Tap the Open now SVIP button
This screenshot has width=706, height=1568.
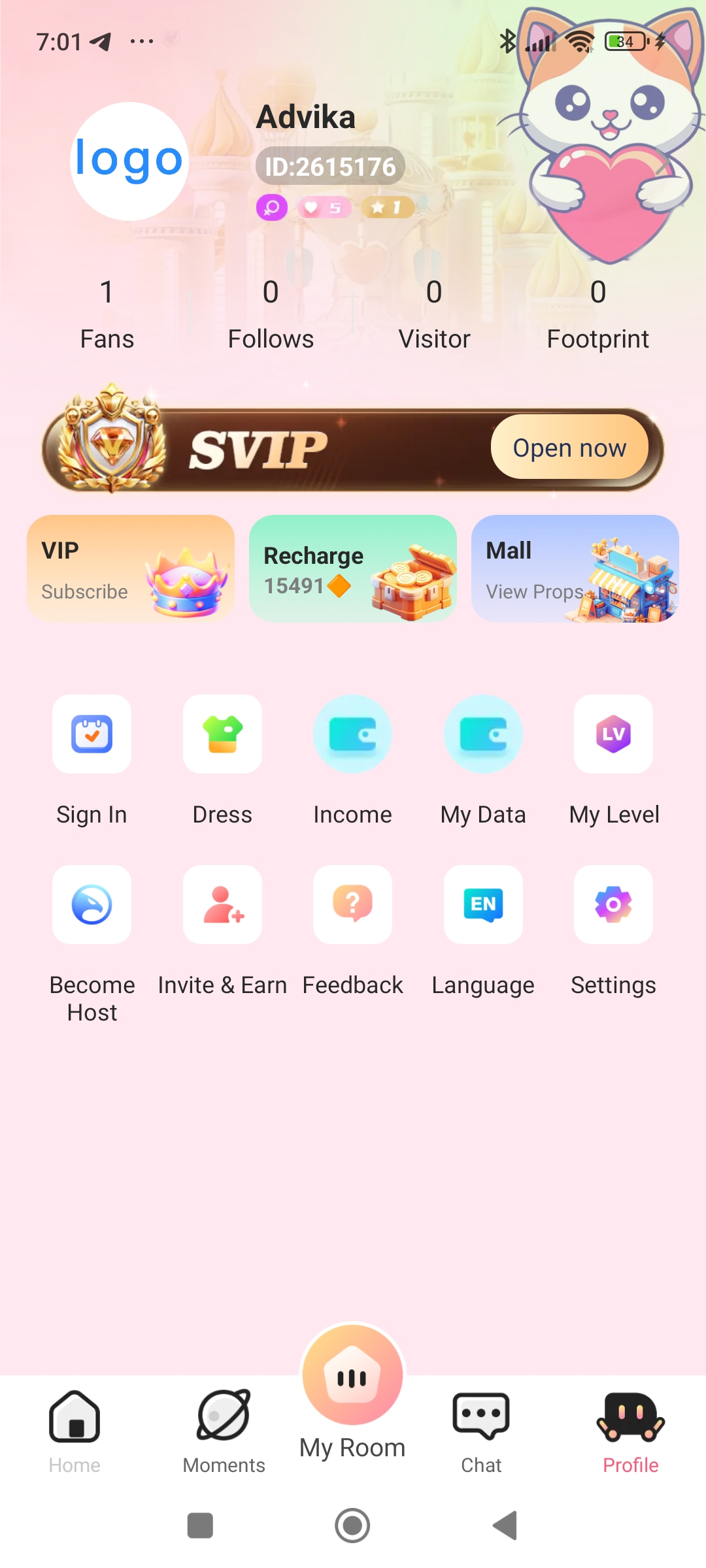pyautogui.click(x=569, y=448)
